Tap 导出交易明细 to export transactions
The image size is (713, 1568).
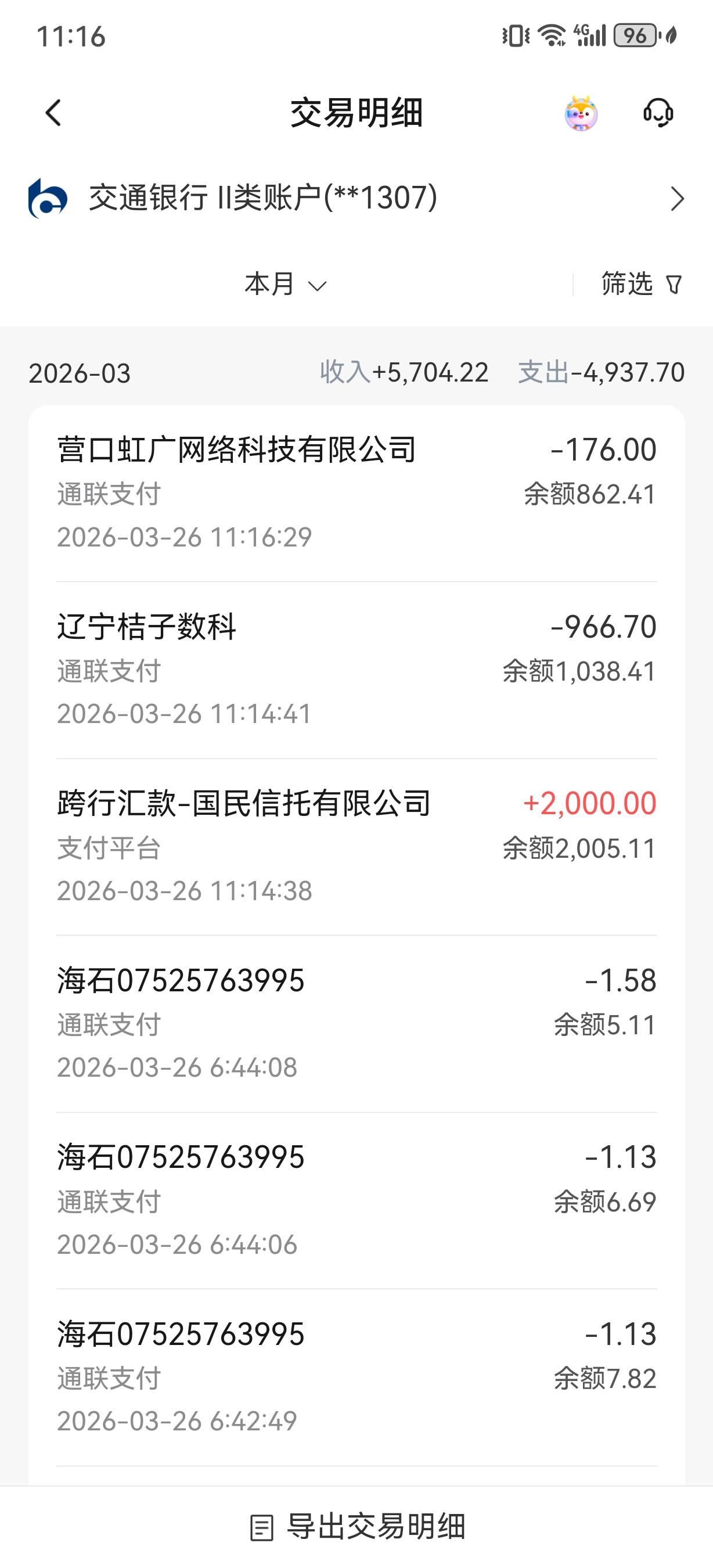coord(358,1527)
